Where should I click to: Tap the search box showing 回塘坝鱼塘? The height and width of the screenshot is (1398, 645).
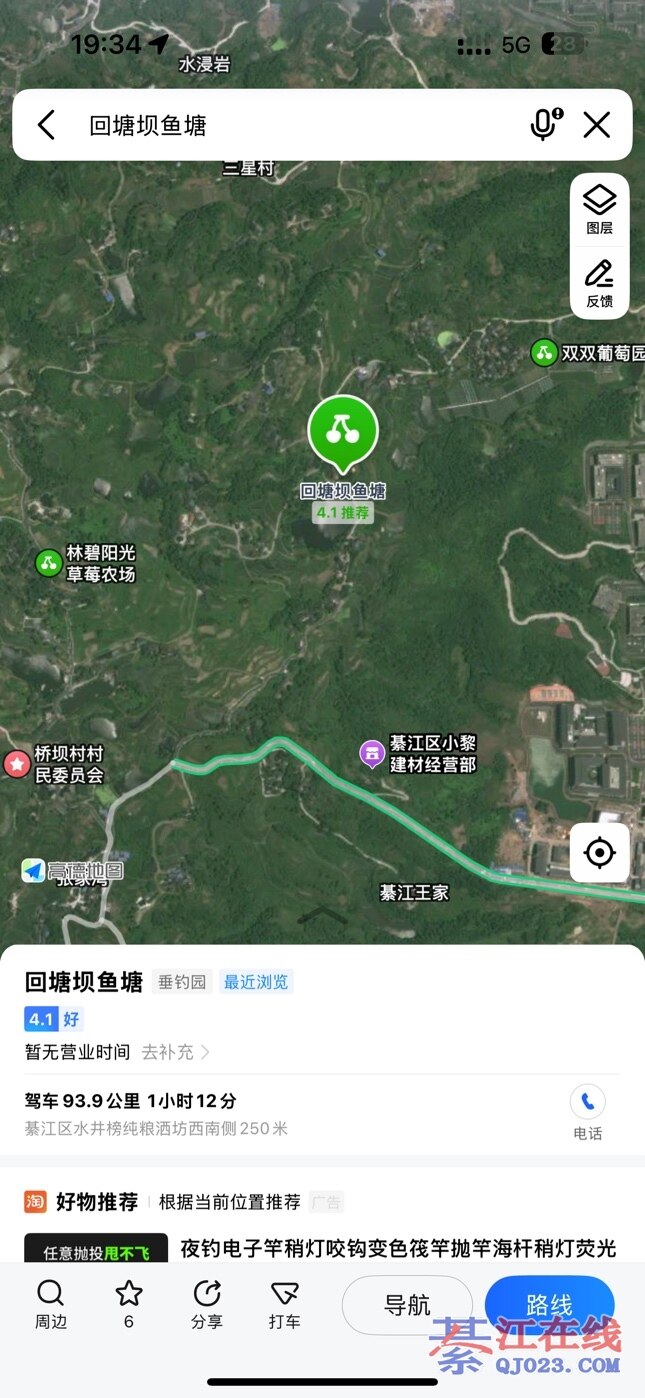click(290, 125)
